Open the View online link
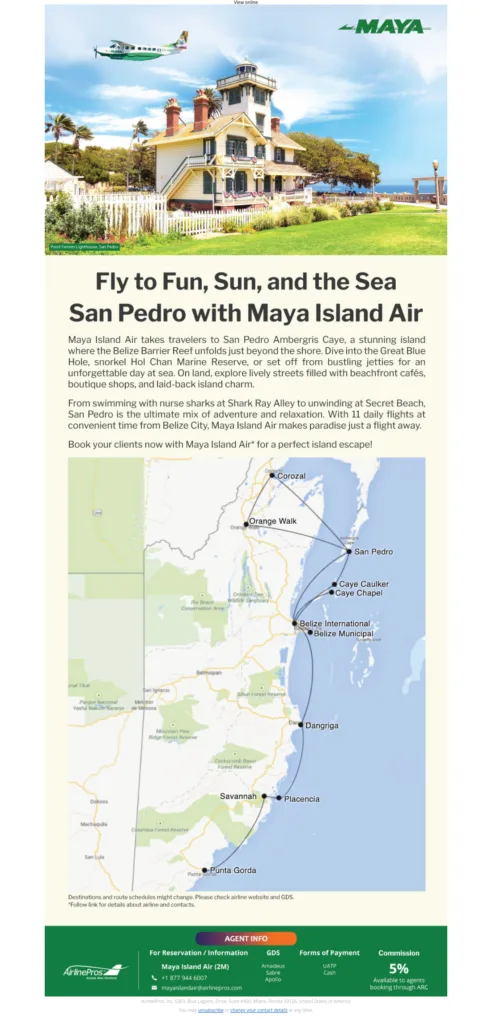The height and width of the screenshot is (1024, 492). click(246, 3)
